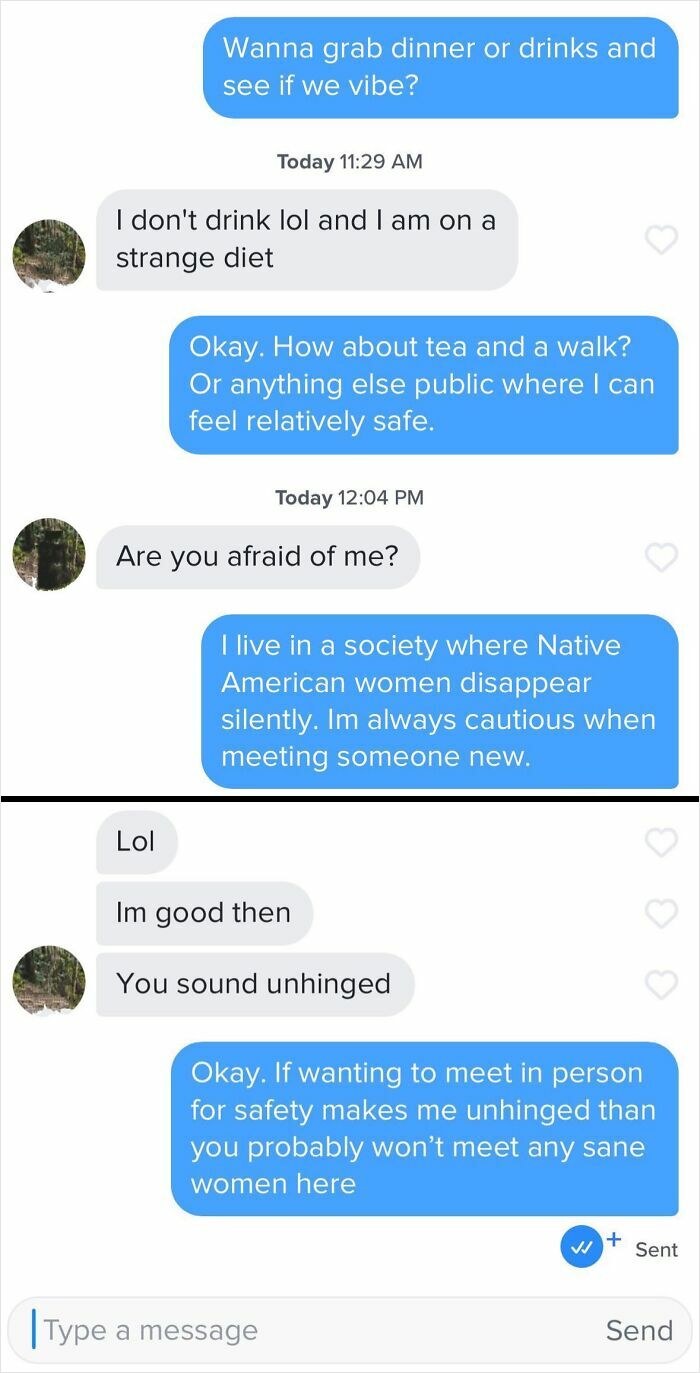Like the "I don't drink lol" message

coord(661,239)
